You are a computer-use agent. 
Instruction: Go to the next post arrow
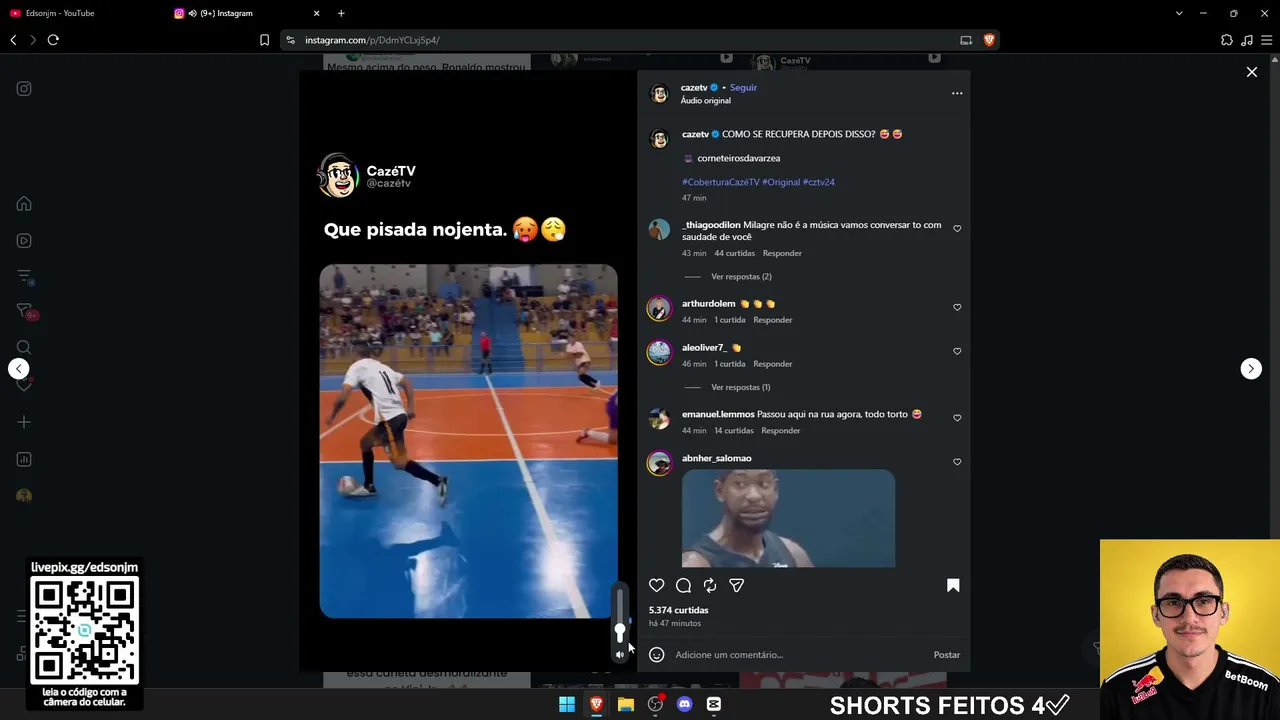coord(1251,369)
